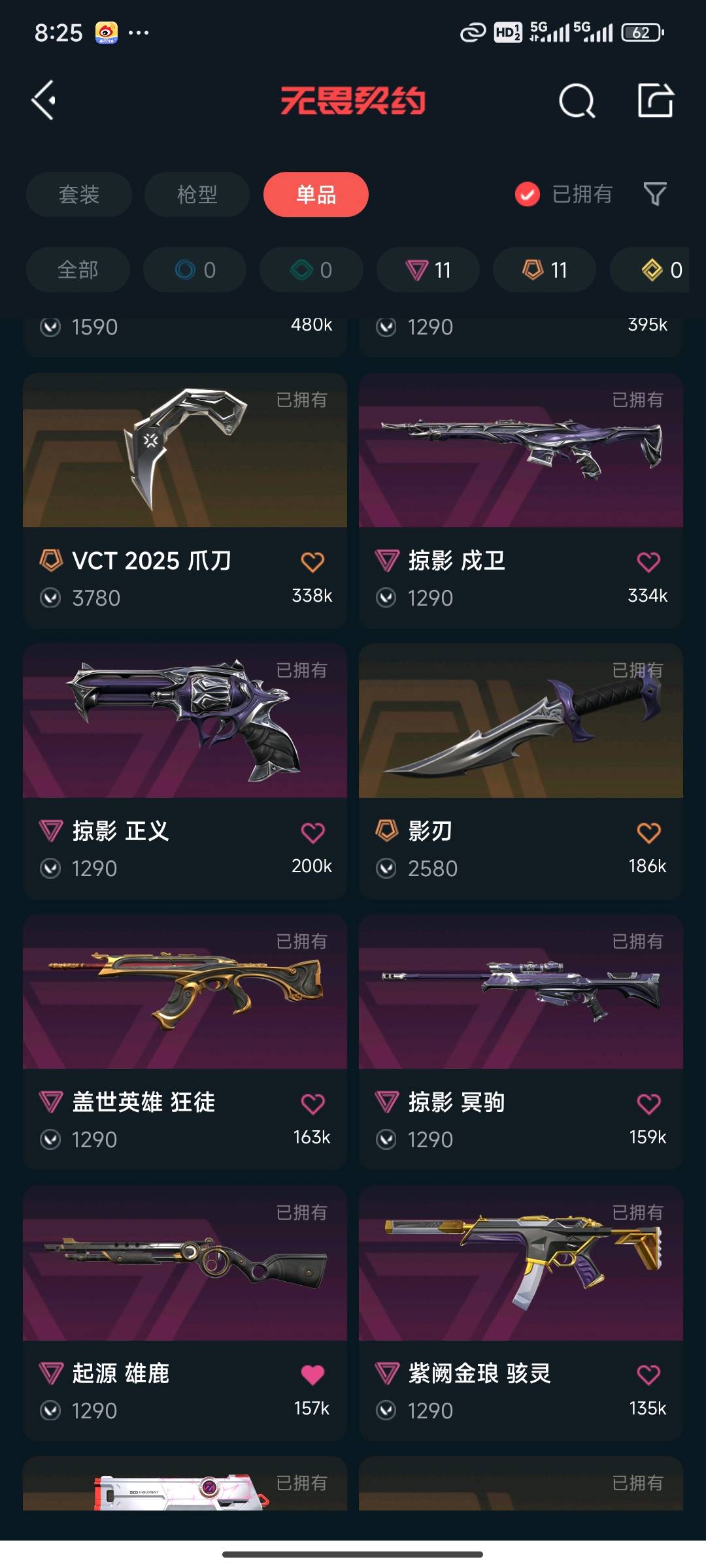Toggle the 已拥有 checkbox
This screenshot has width=706, height=1568.
click(x=528, y=194)
